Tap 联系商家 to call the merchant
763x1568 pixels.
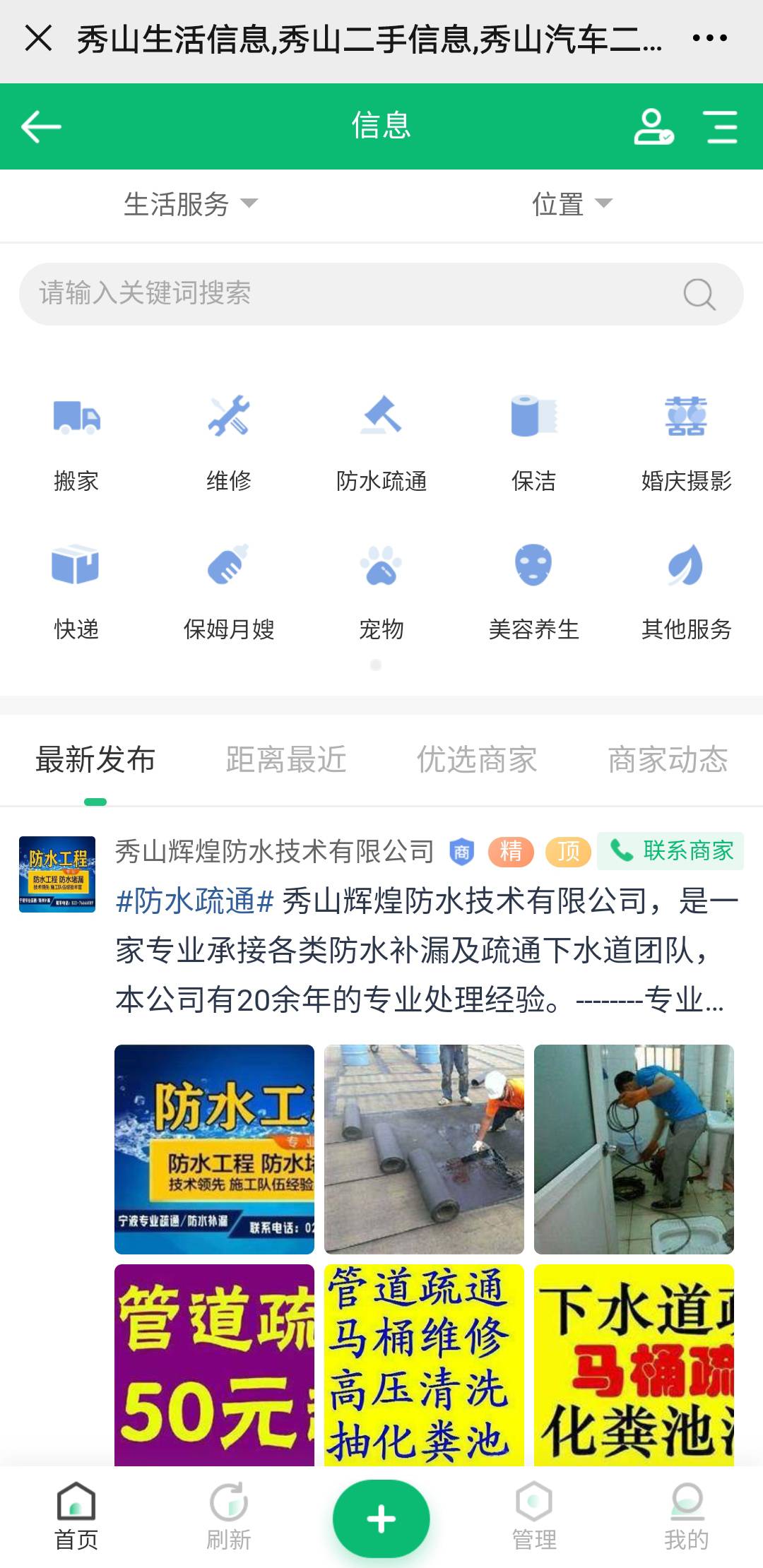670,851
